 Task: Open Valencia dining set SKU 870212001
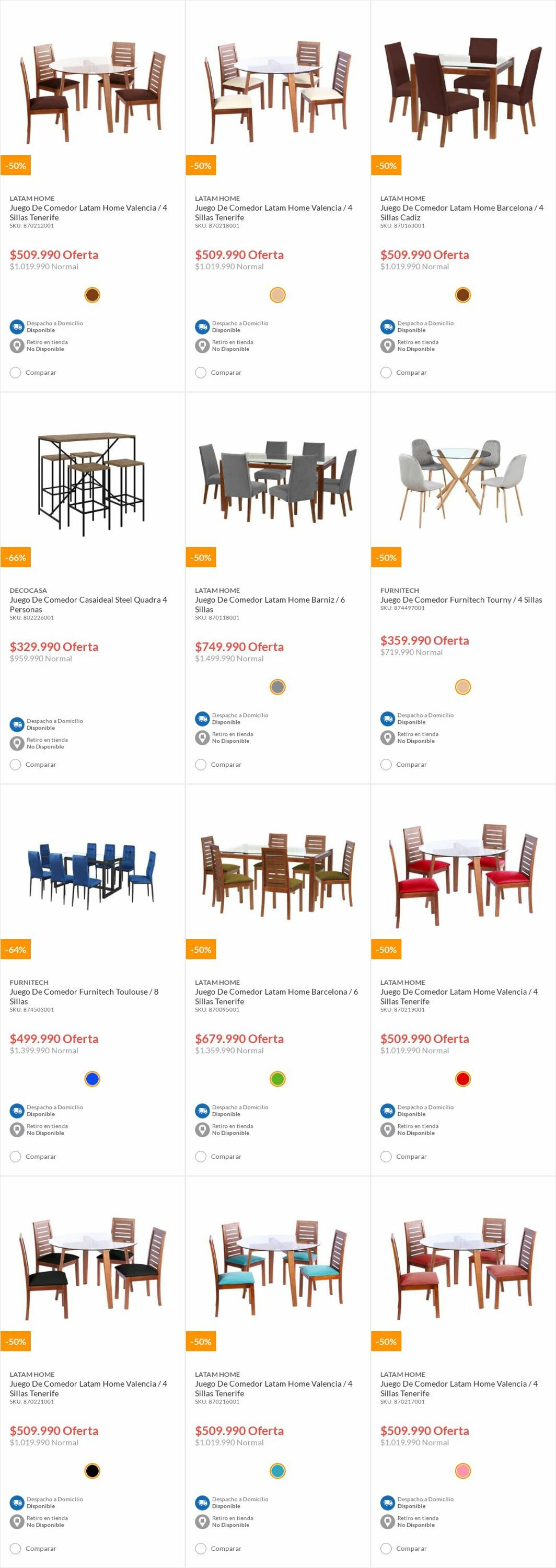pyautogui.click(x=88, y=212)
